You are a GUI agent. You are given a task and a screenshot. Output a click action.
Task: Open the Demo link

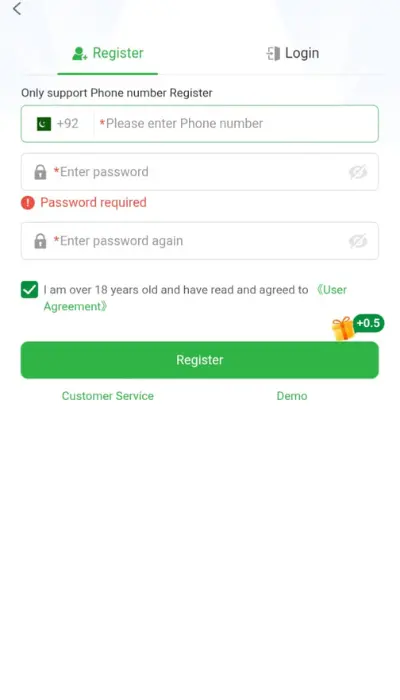point(292,396)
